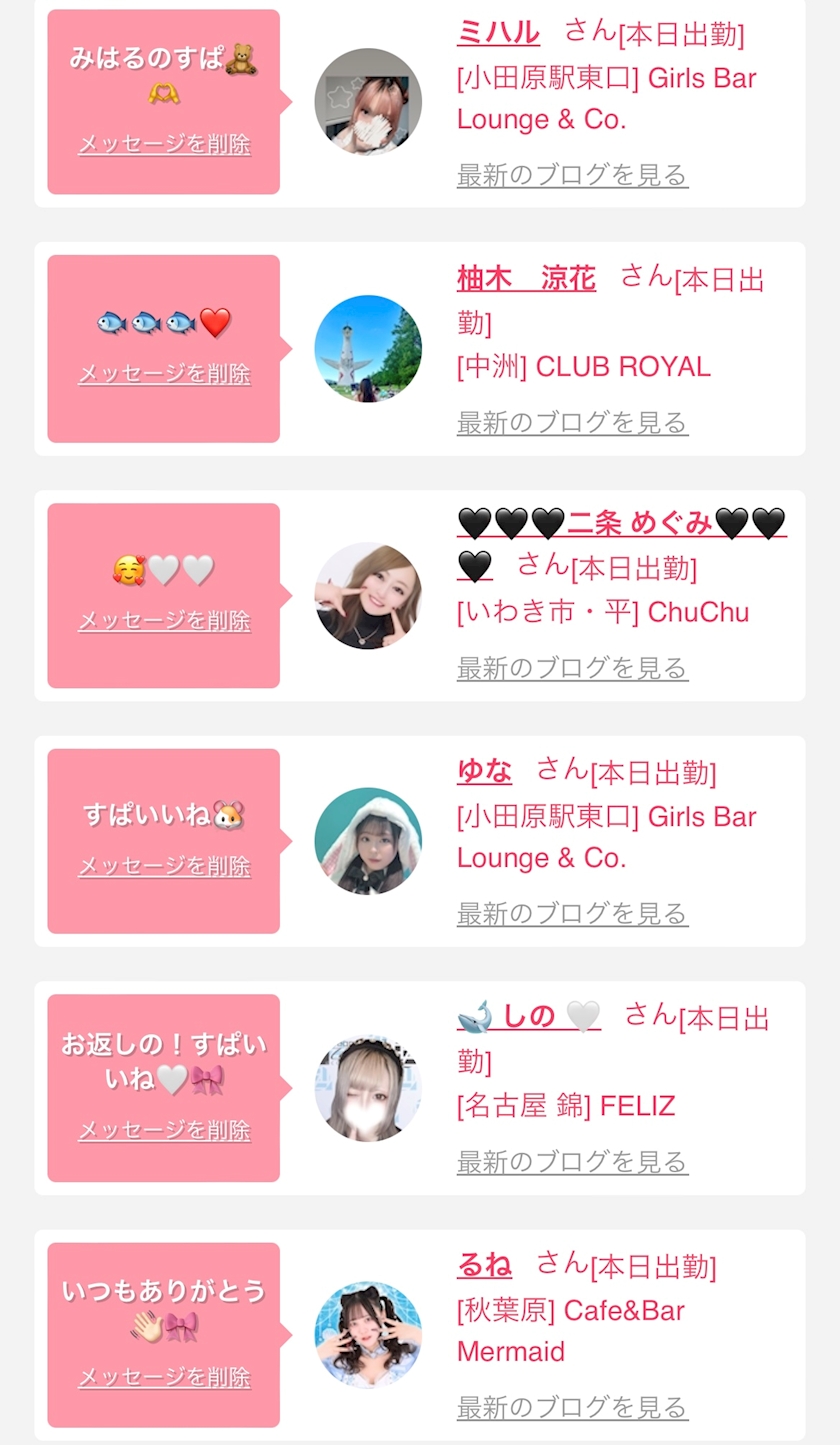Open しの's profile name link
Image resolution: width=840 pixels, height=1445 pixels.
pos(529,1017)
